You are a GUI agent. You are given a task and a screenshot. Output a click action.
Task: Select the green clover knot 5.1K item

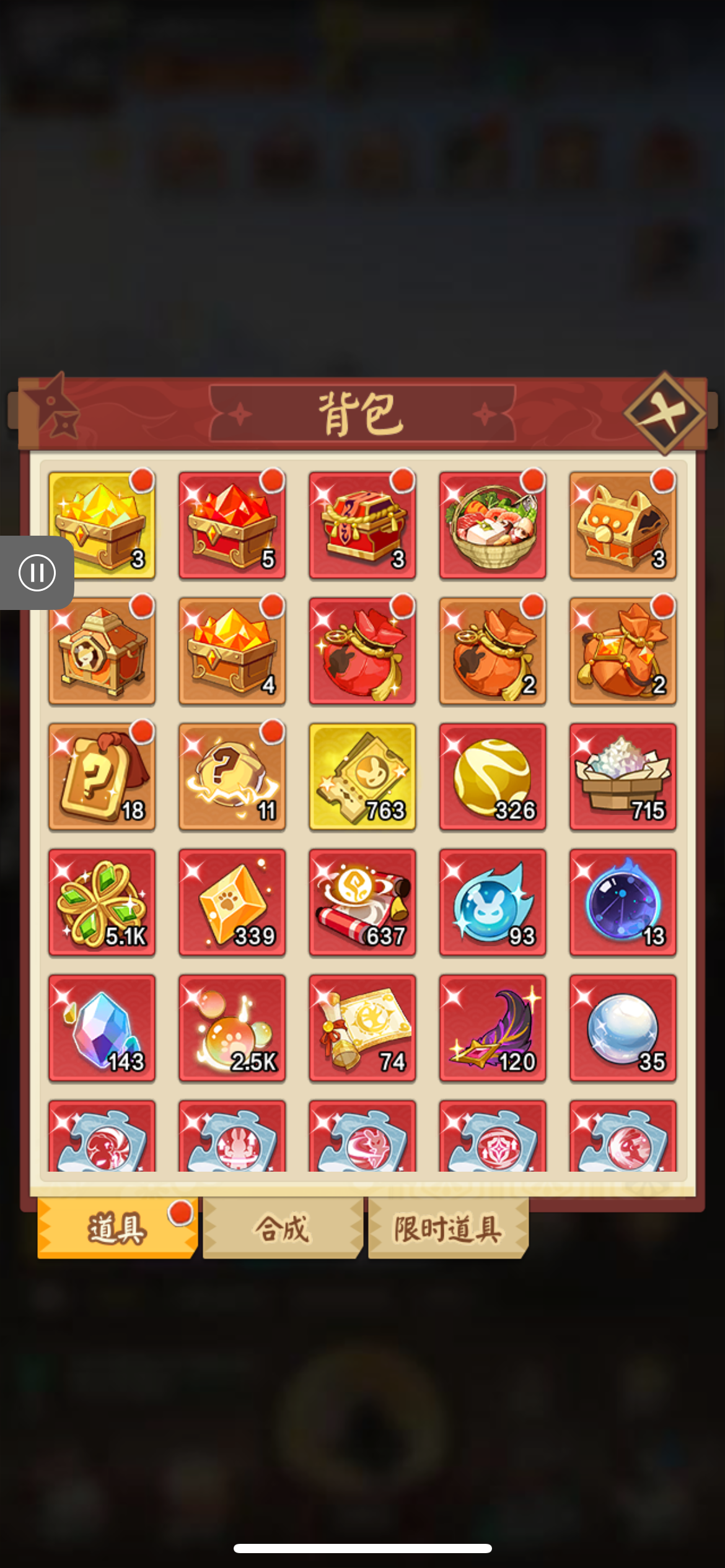pyautogui.click(x=102, y=903)
